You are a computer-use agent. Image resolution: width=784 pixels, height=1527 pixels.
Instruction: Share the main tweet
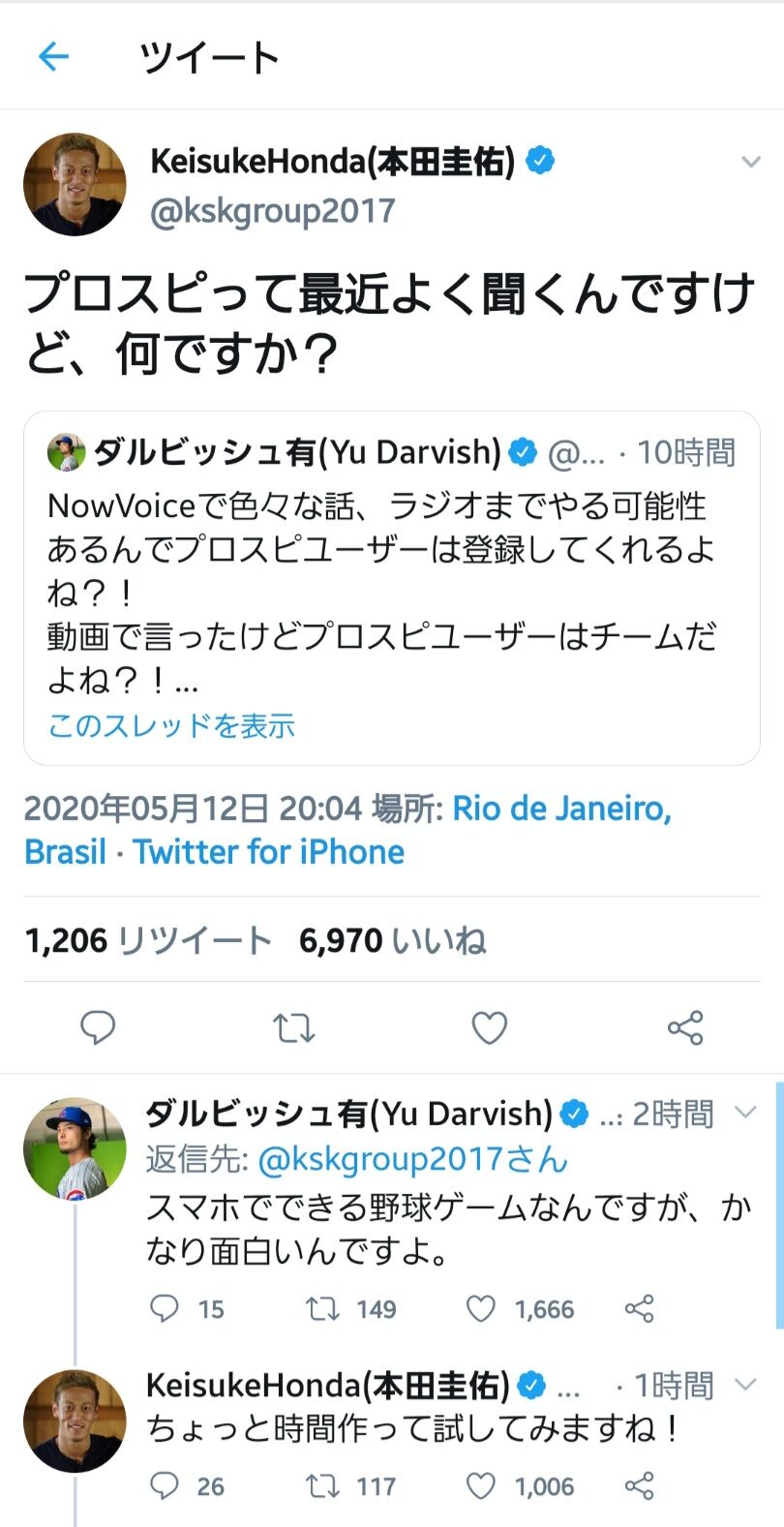click(x=685, y=1027)
